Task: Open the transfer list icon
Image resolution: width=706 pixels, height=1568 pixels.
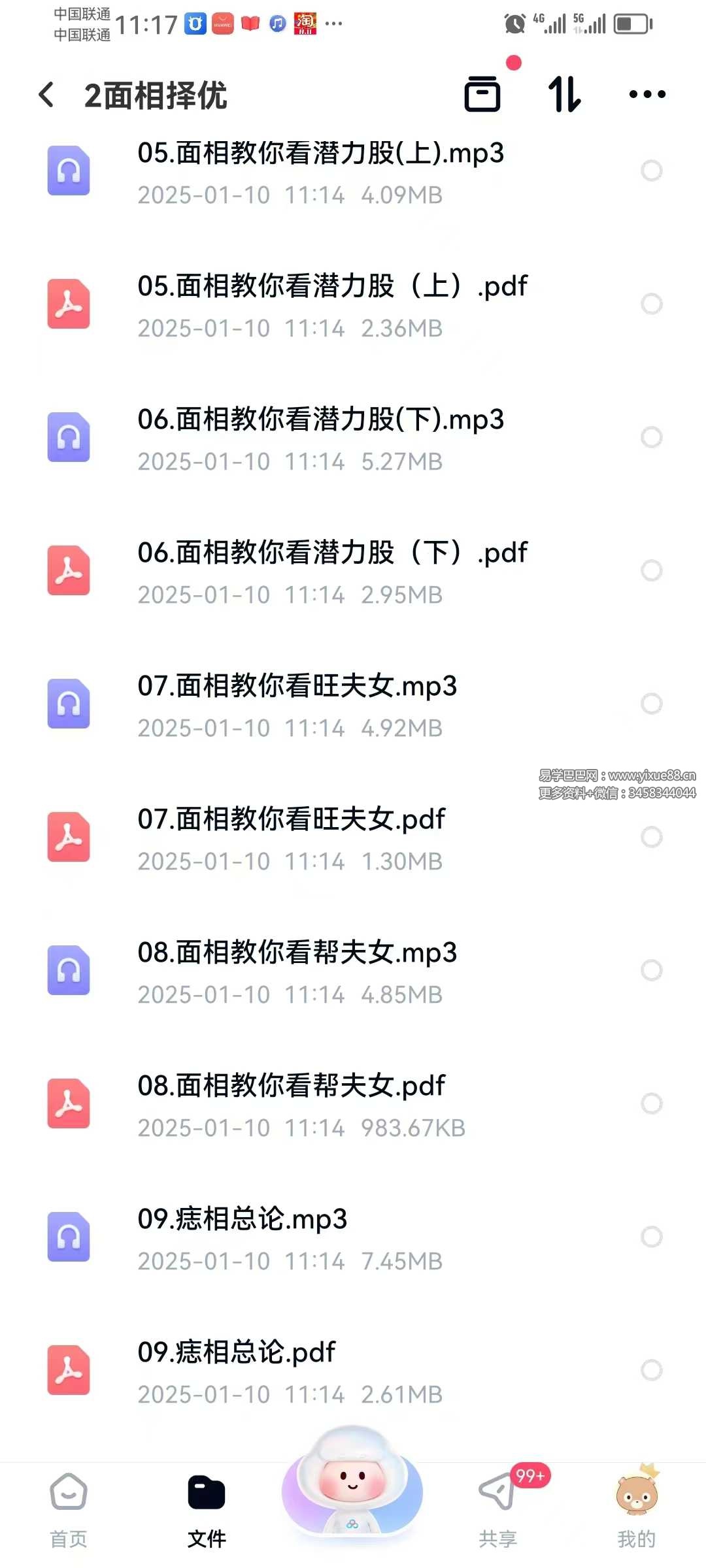Action: (x=482, y=94)
